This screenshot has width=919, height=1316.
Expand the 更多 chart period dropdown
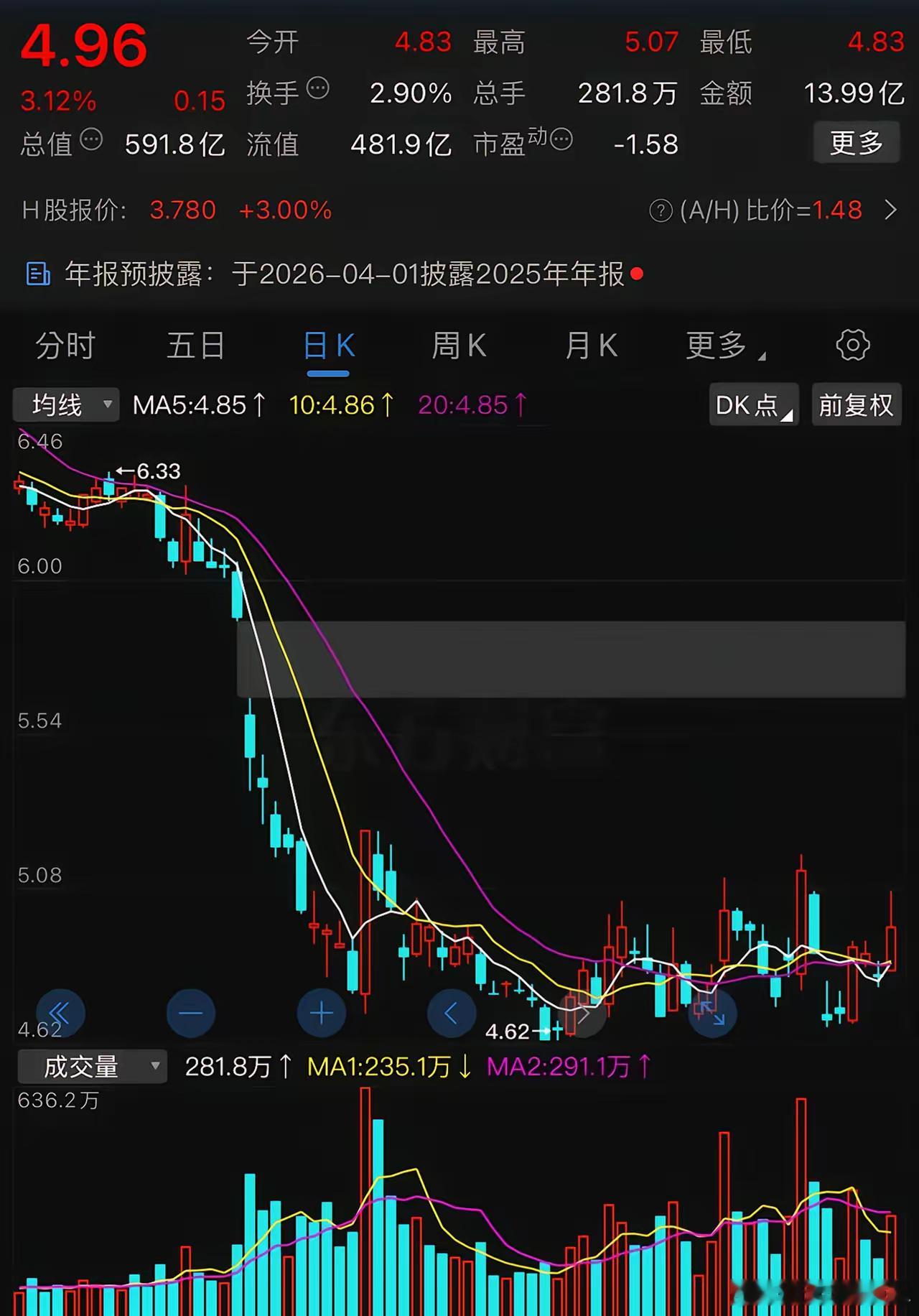point(718,346)
